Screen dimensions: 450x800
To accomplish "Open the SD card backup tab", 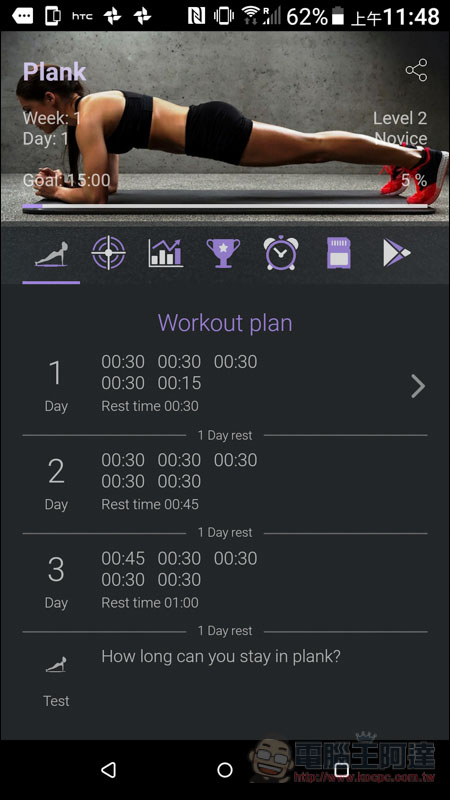I will click(339, 253).
